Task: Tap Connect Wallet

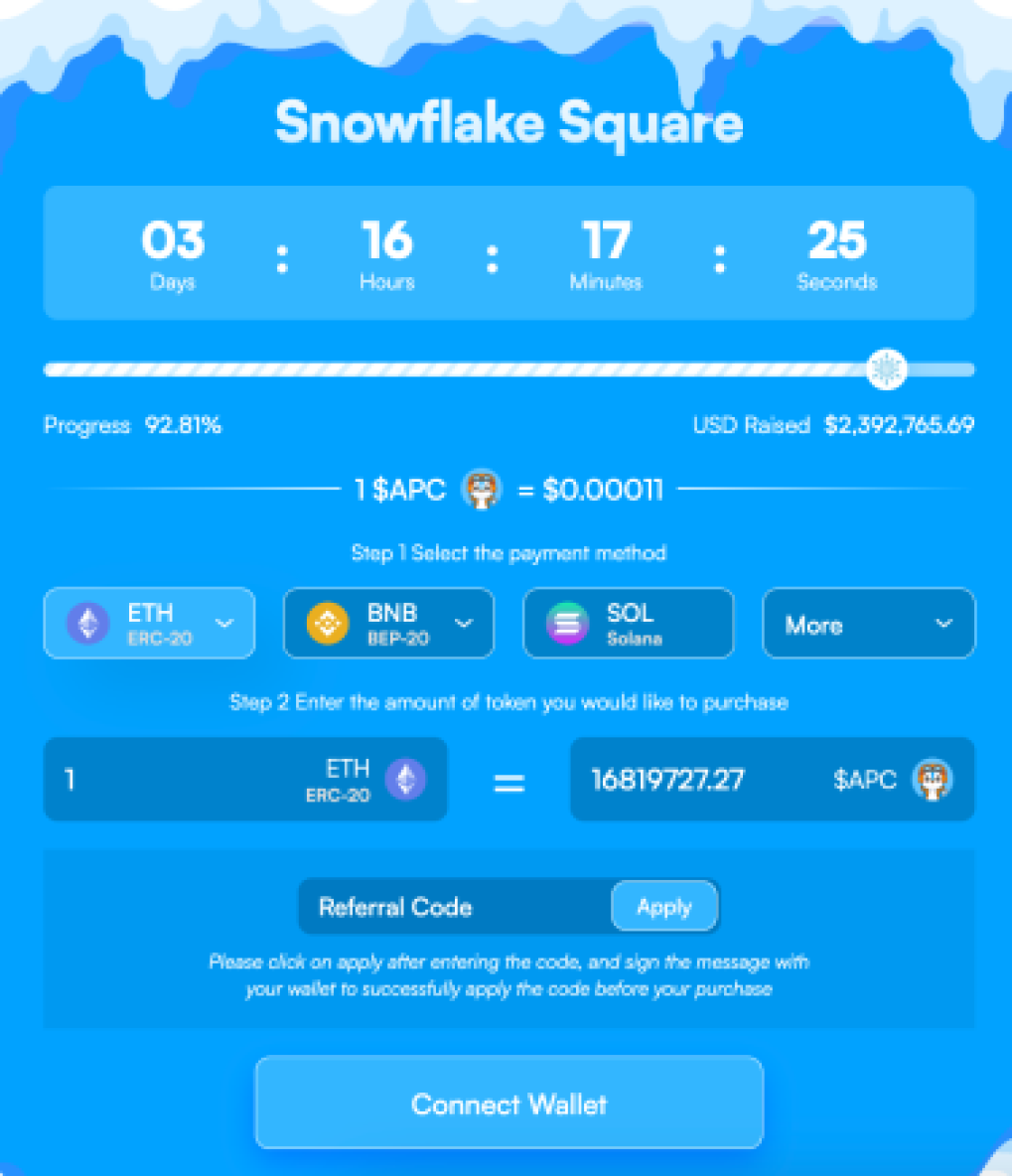Action: tap(508, 1103)
